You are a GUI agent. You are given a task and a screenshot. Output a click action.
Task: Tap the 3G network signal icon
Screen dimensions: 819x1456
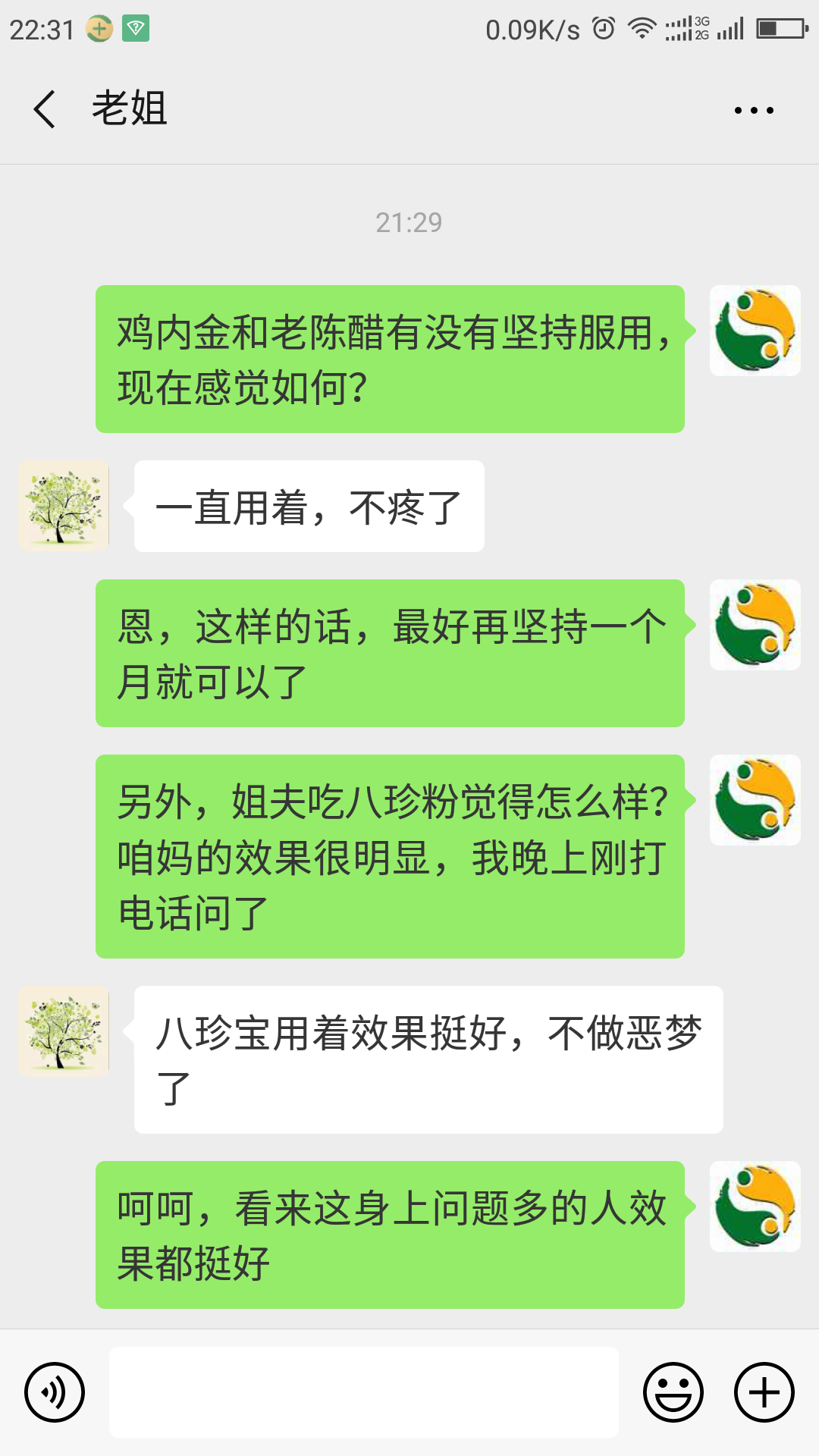[682, 28]
